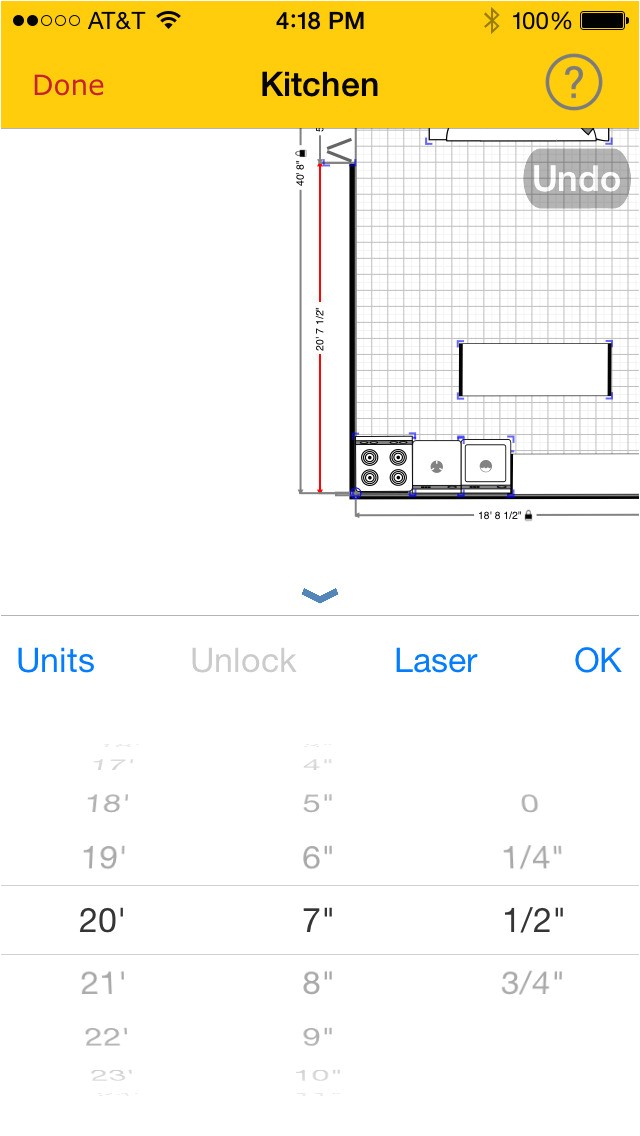Undo the last floor plan change
The height and width of the screenshot is (1136, 640).
pyautogui.click(x=576, y=179)
